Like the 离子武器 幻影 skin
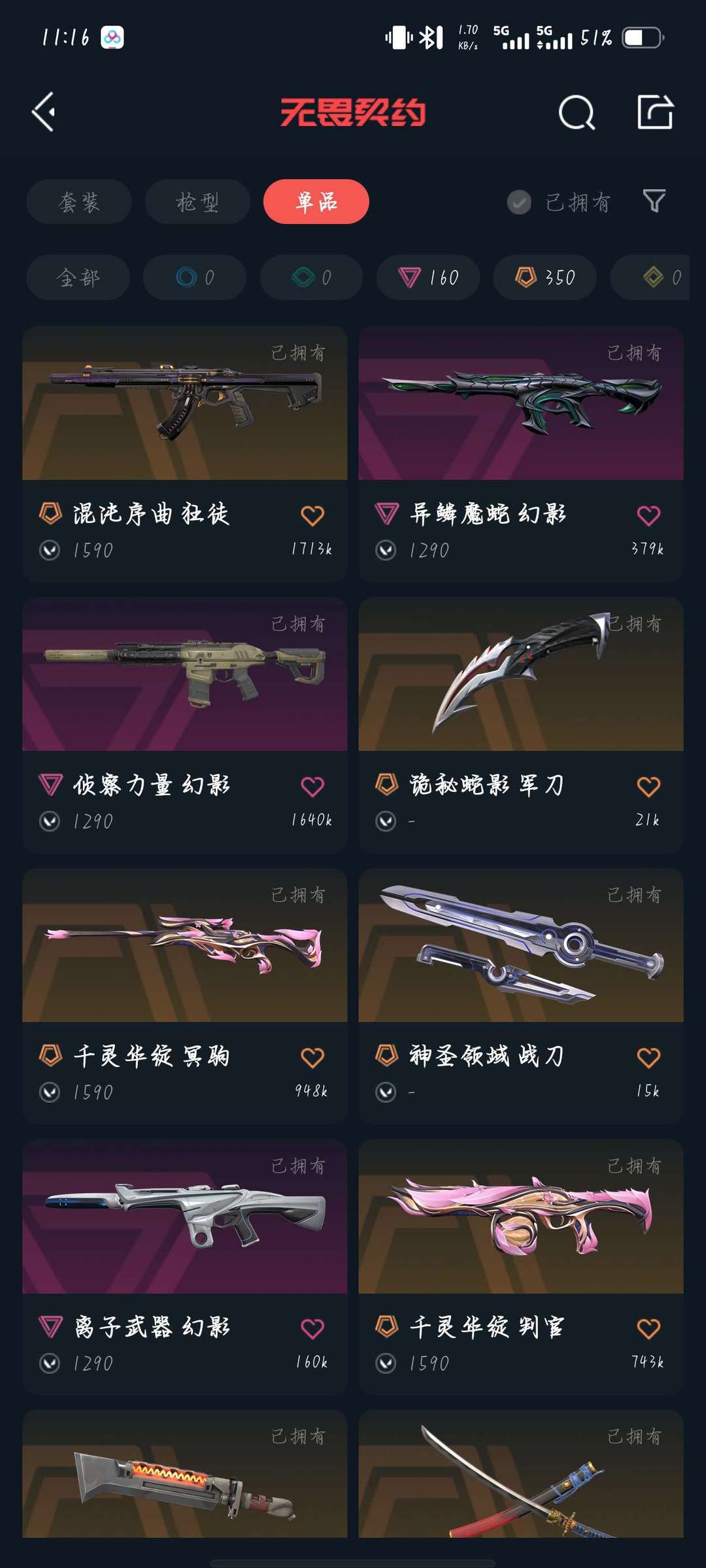 (x=312, y=1329)
